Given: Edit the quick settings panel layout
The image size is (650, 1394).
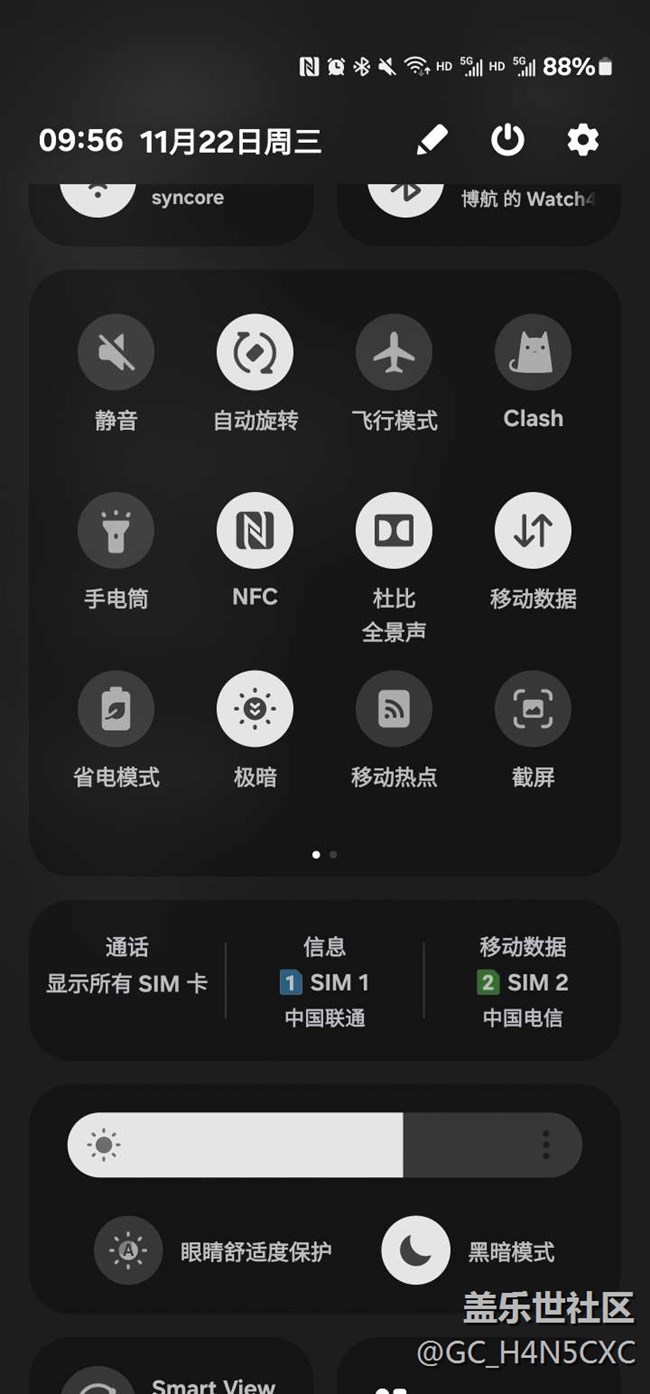Looking at the screenshot, I should (x=431, y=140).
